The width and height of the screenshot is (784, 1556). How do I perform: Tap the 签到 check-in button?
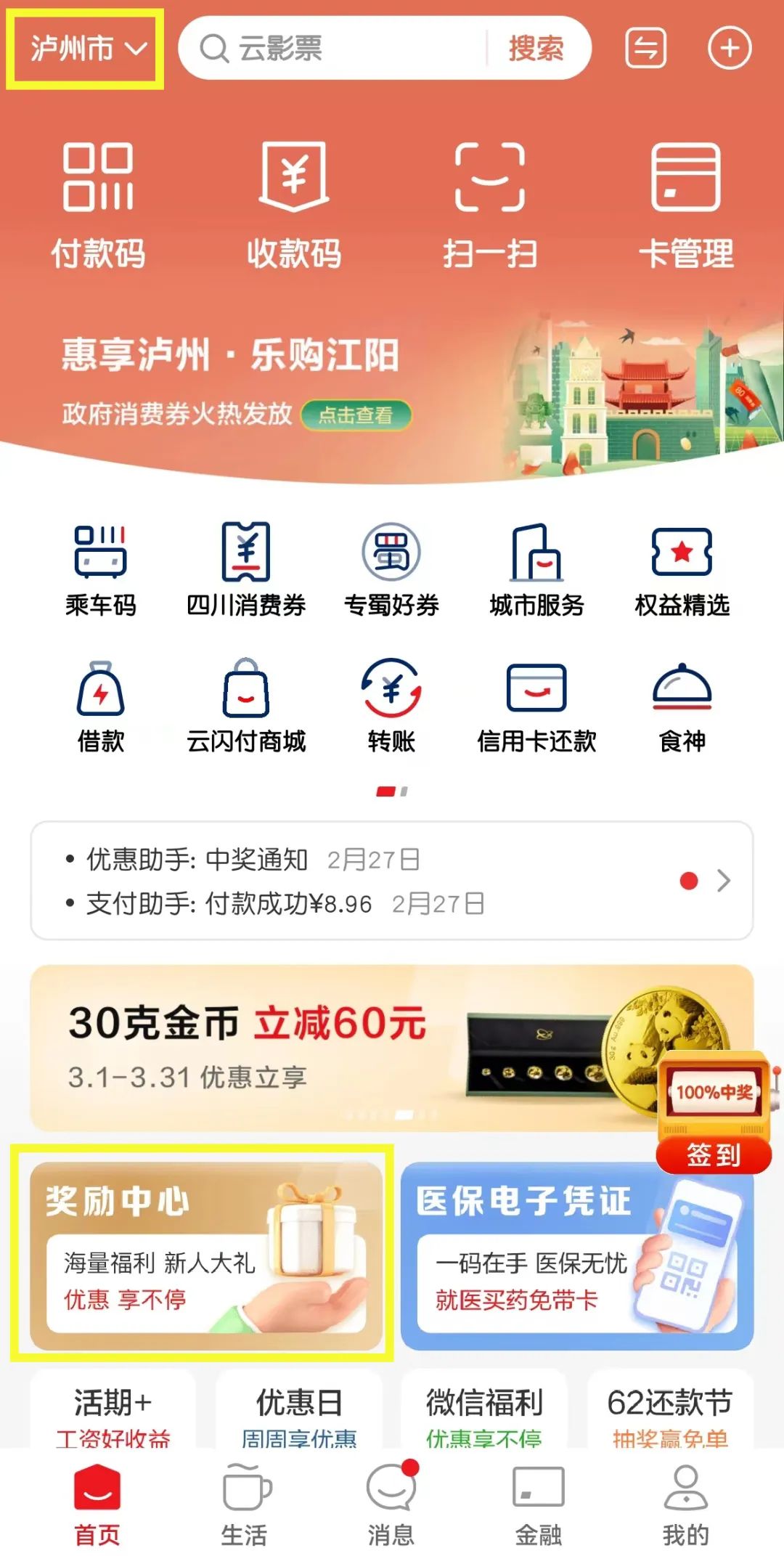pos(714,1154)
